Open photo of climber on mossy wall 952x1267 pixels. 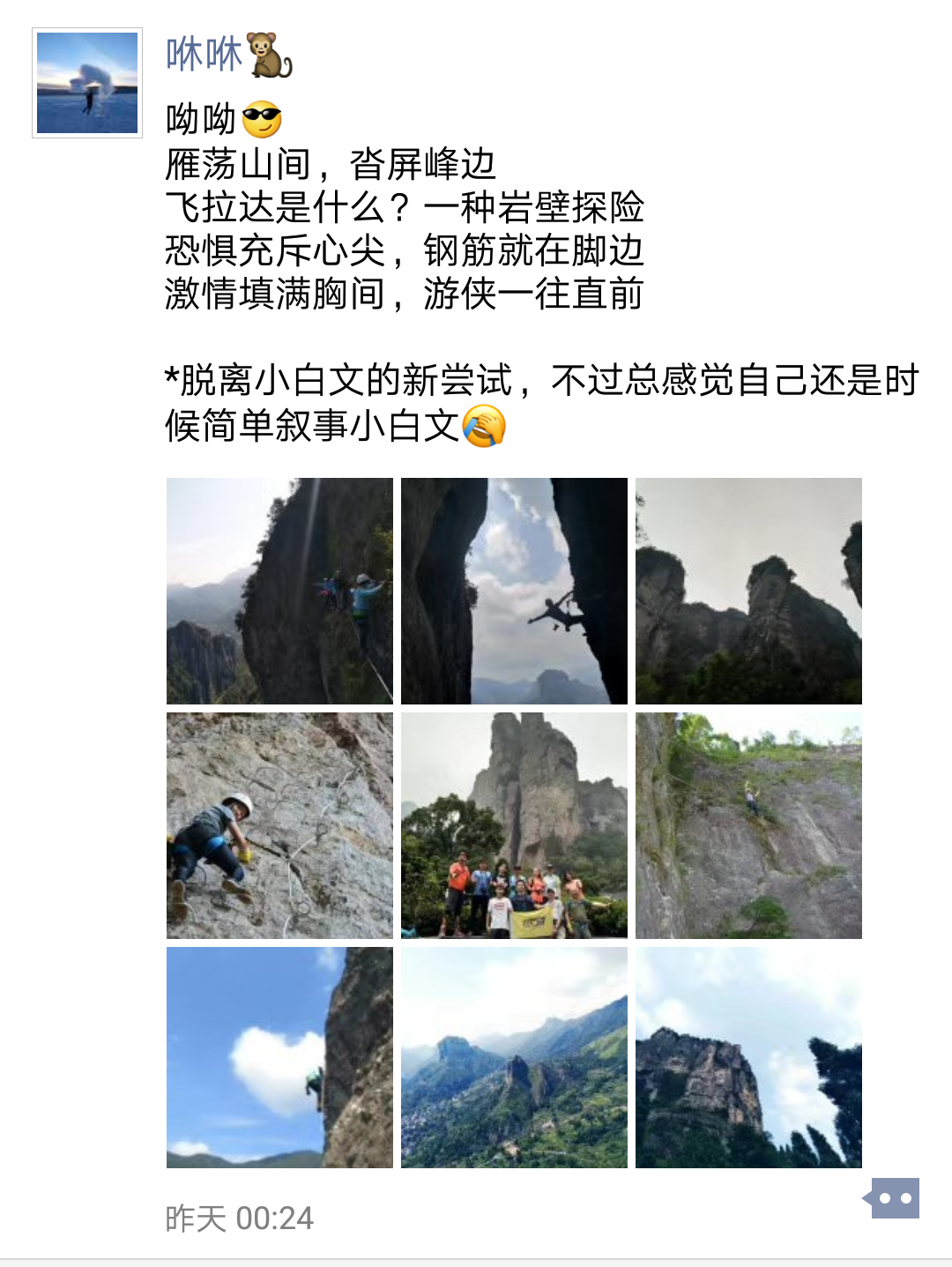748,825
